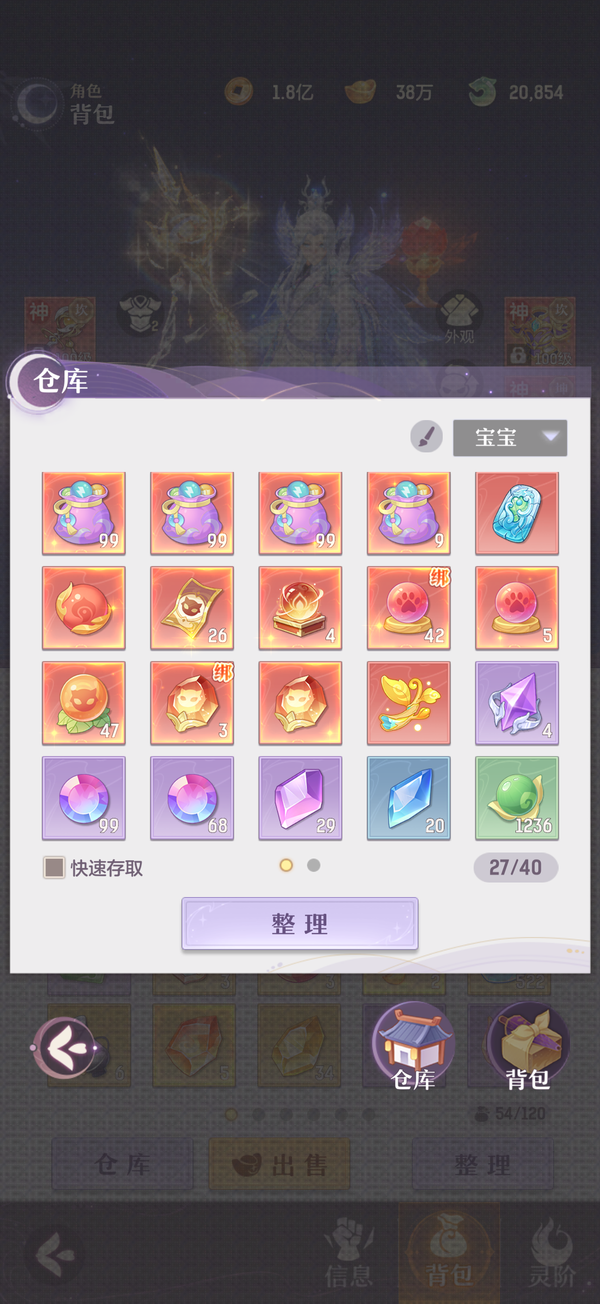This screenshot has height=1304, width=600.
Task: Tap the floating 背包 box button
Action: [x=528, y=1044]
